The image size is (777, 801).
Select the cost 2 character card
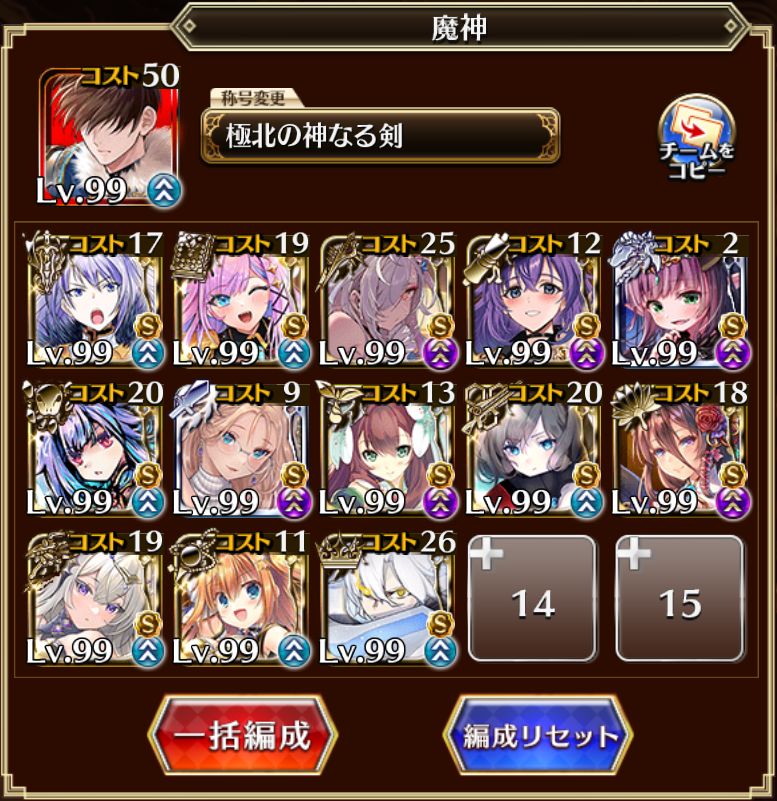(680, 300)
